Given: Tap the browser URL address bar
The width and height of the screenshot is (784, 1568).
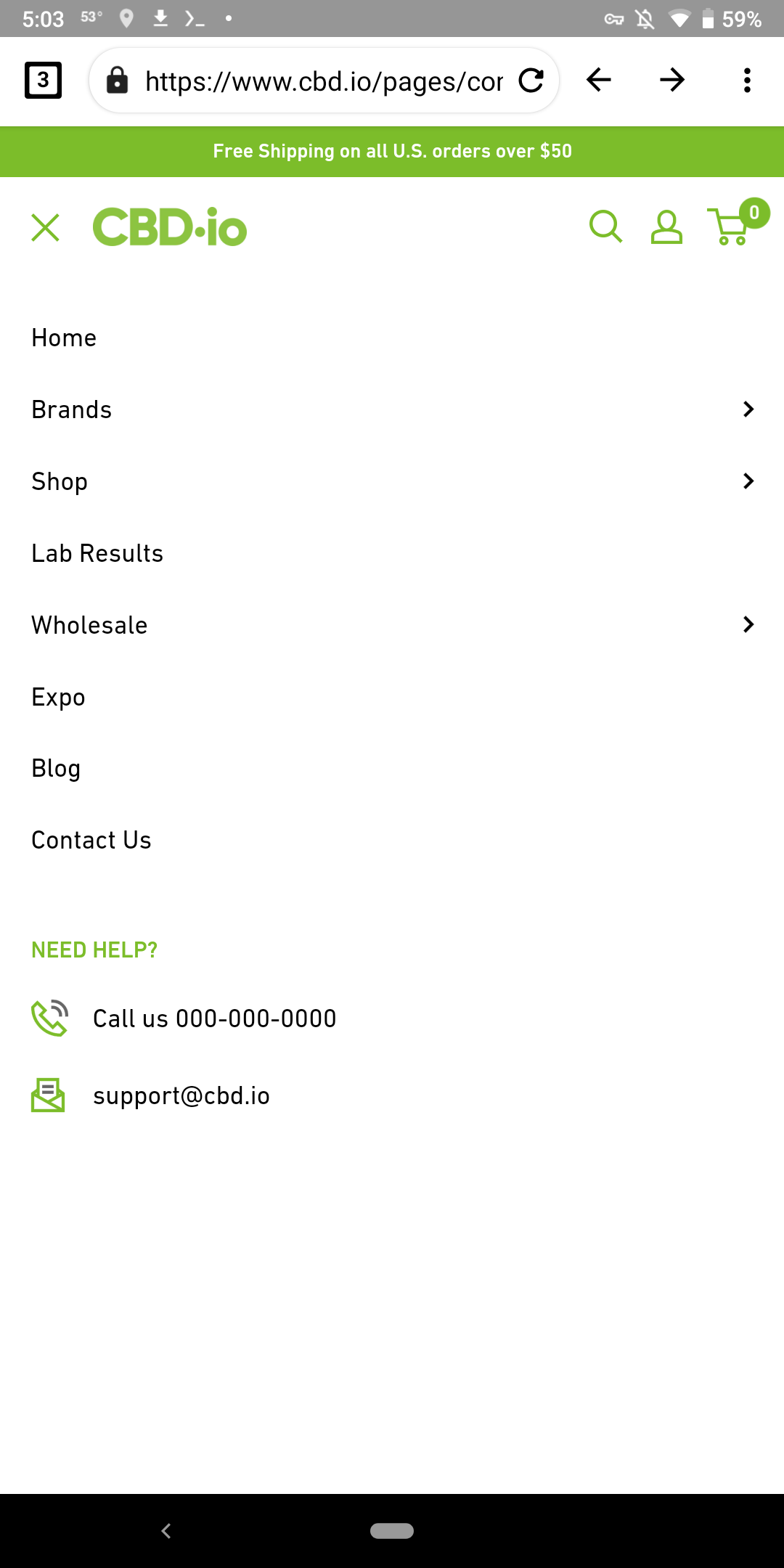Looking at the screenshot, I should coord(324,81).
